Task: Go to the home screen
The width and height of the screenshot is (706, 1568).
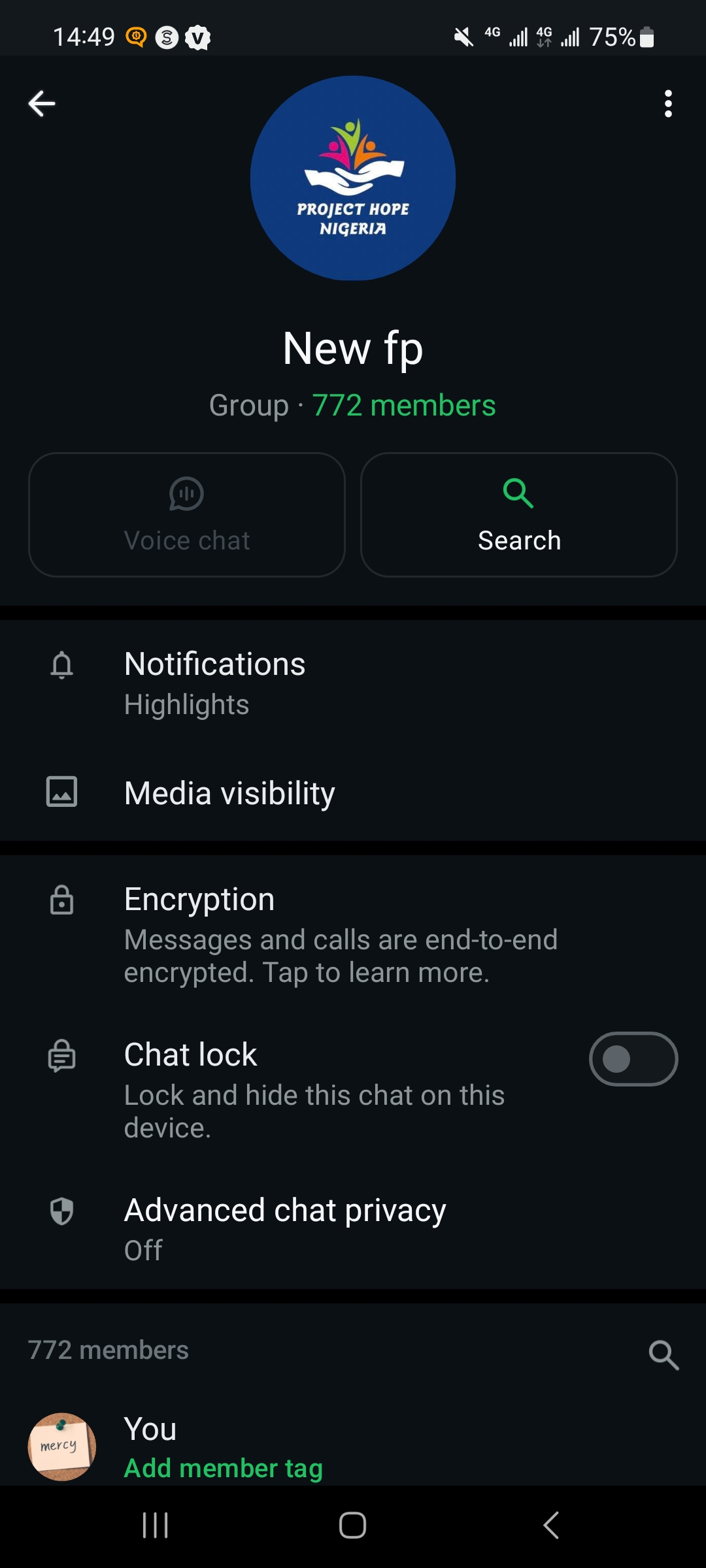Action: [352, 1526]
